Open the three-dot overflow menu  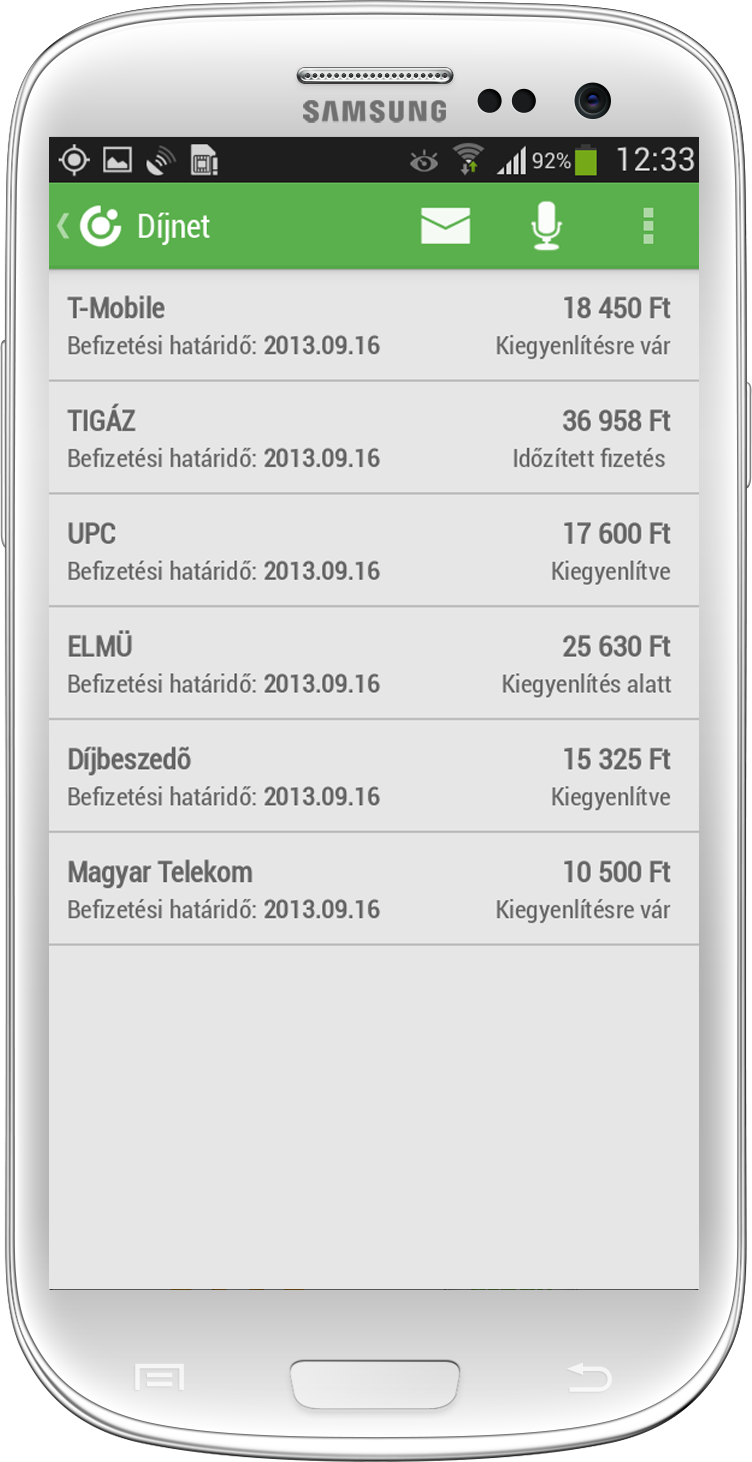pyautogui.click(x=648, y=227)
